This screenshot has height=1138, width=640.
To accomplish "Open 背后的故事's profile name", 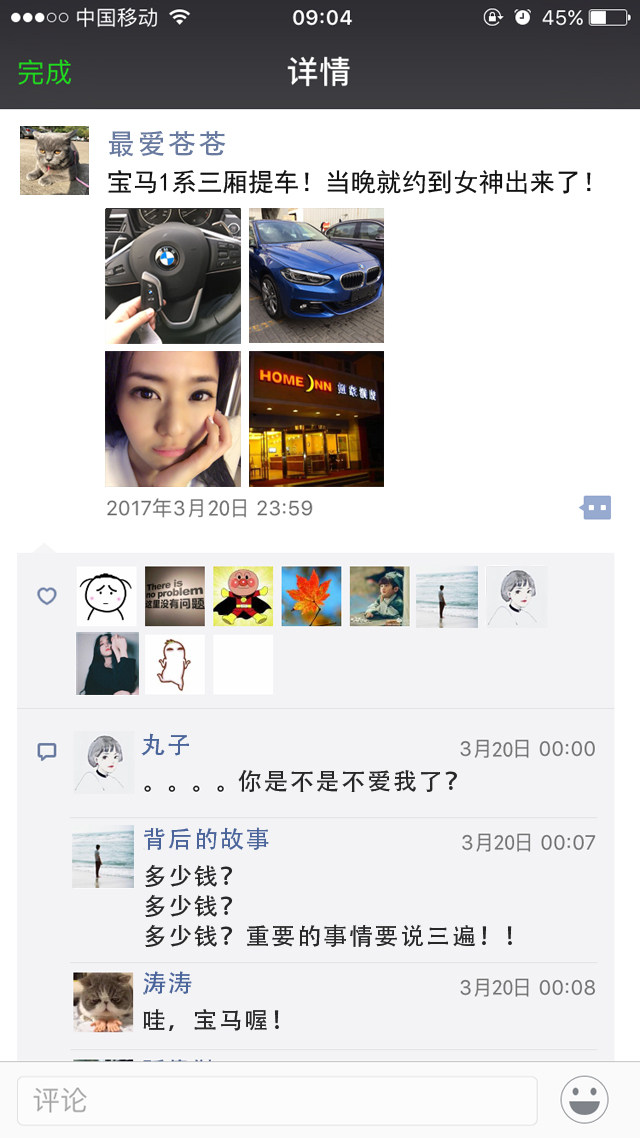I will click(x=206, y=839).
